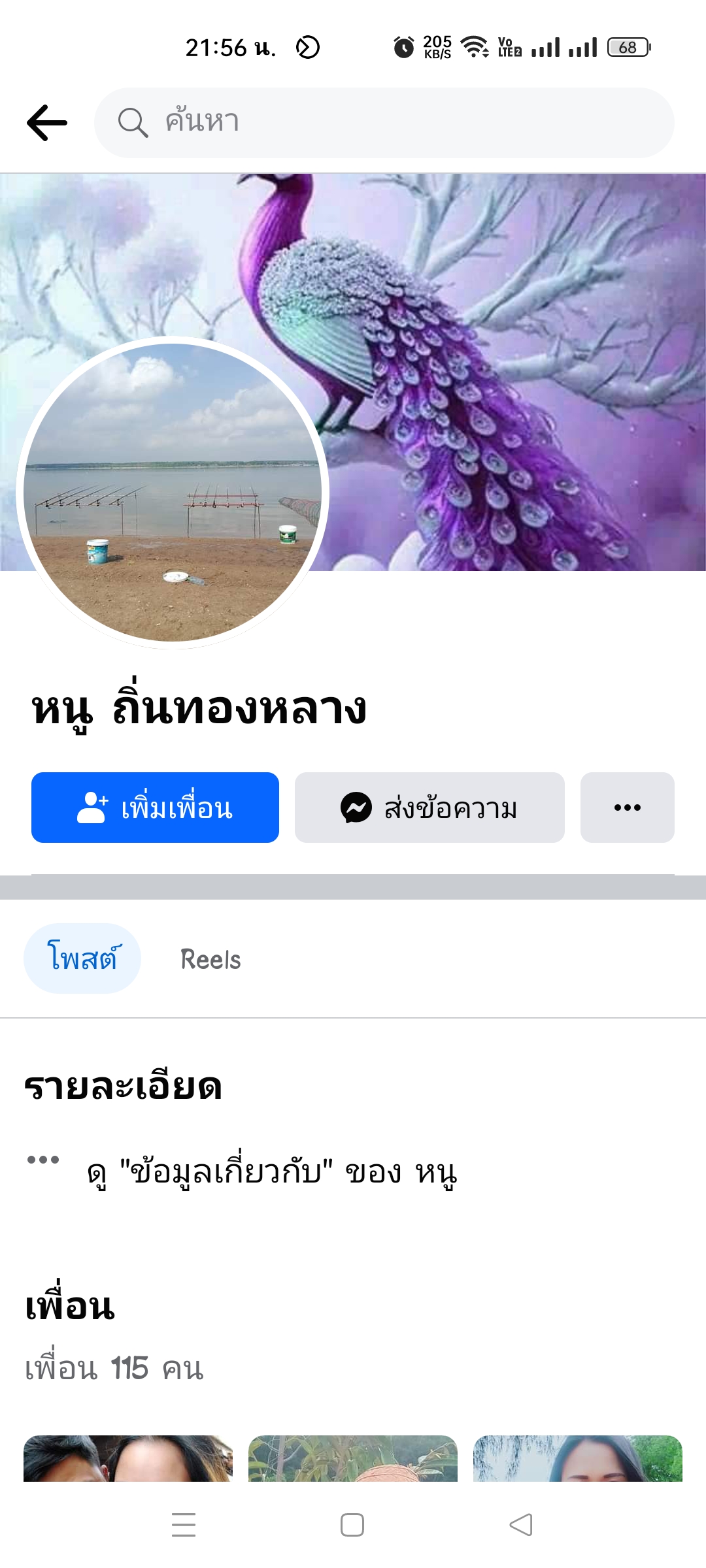This screenshot has width=706, height=1568.
Task: Send a message via ส่งข้อความ
Action: (x=429, y=808)
